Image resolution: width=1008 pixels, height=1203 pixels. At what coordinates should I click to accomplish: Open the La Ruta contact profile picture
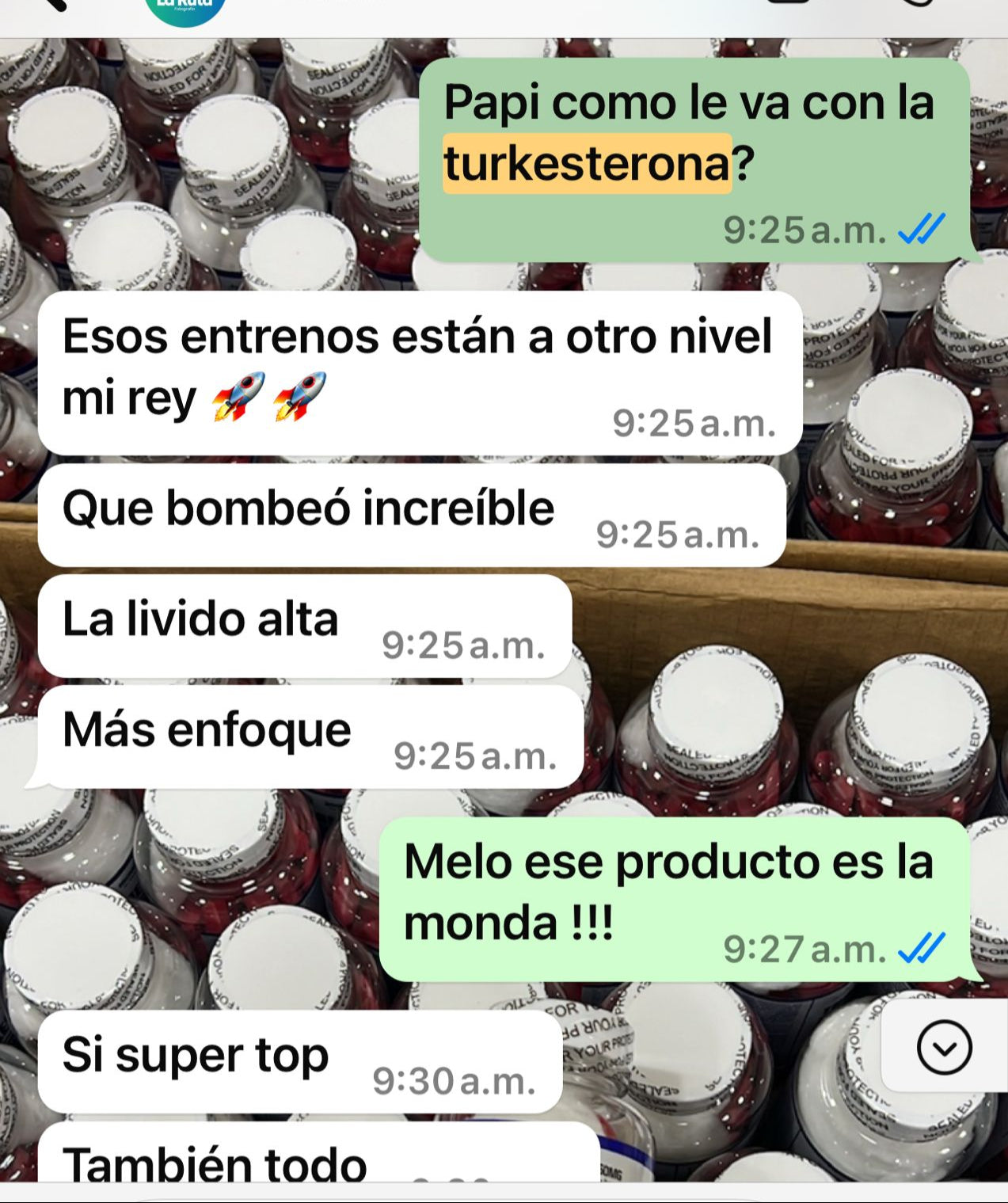(187, 10)
